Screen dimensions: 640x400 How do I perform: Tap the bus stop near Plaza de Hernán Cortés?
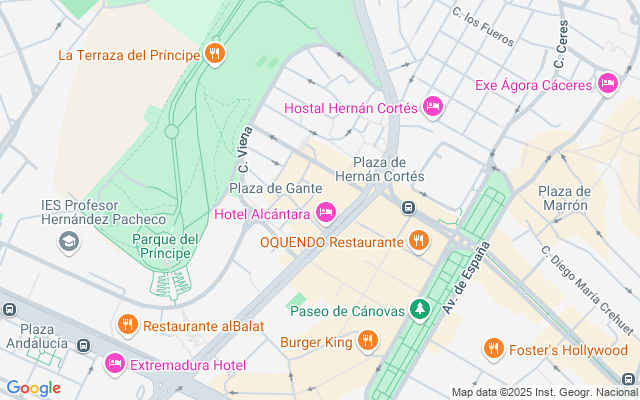point(408,207)
